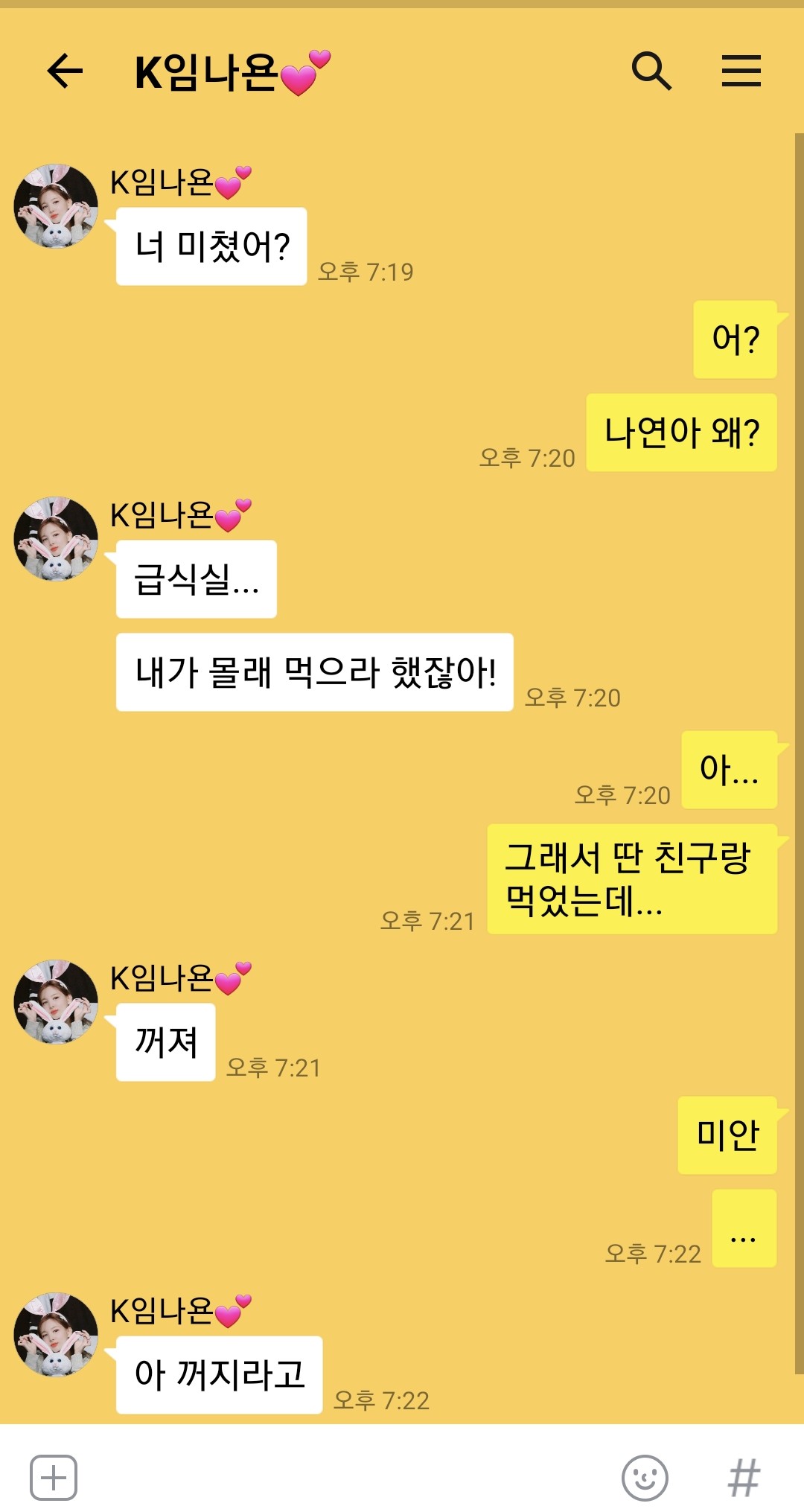Open the hamburger chat menu

point(741,71)
